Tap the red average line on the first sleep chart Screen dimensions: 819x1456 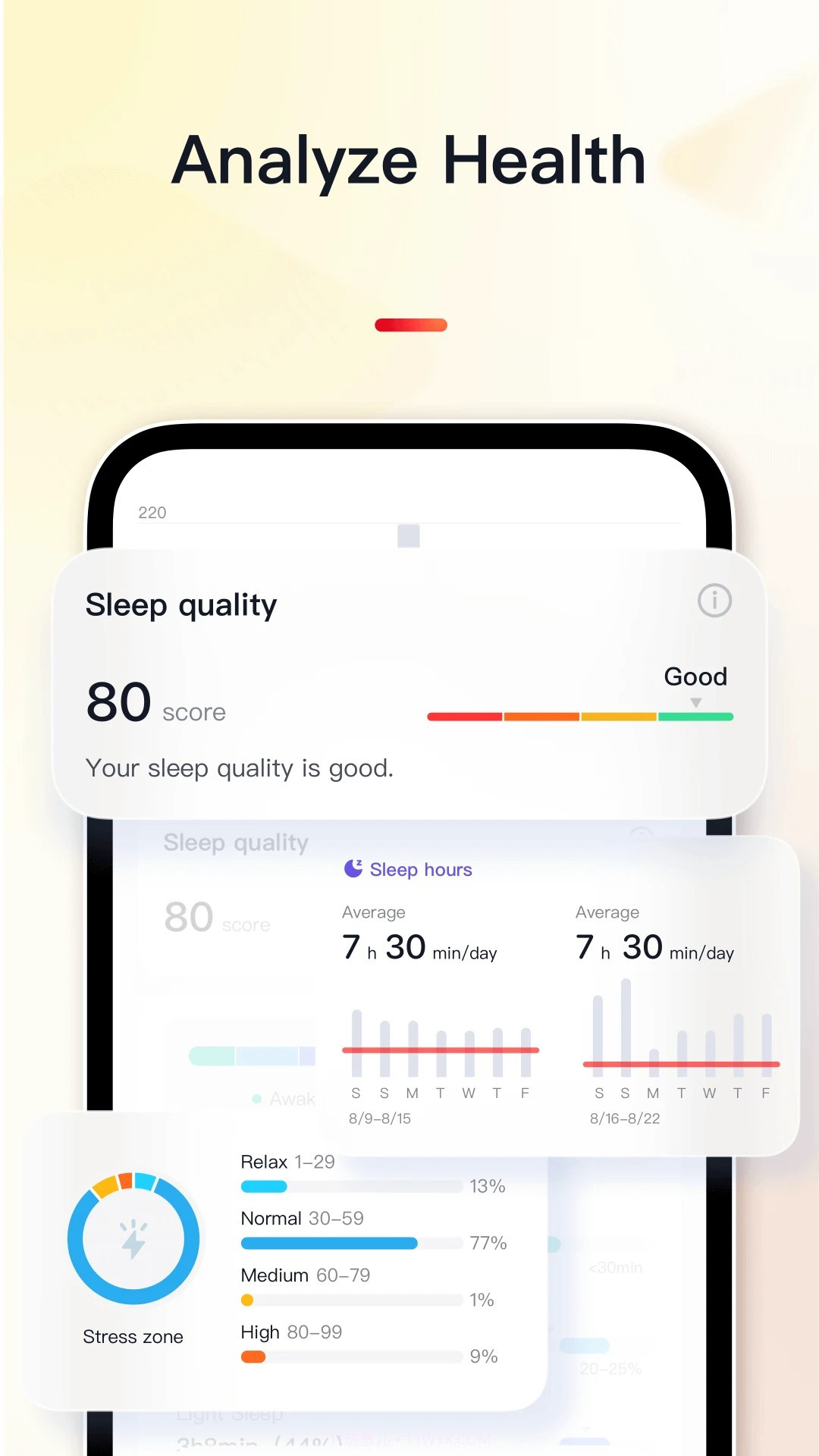440,1051
